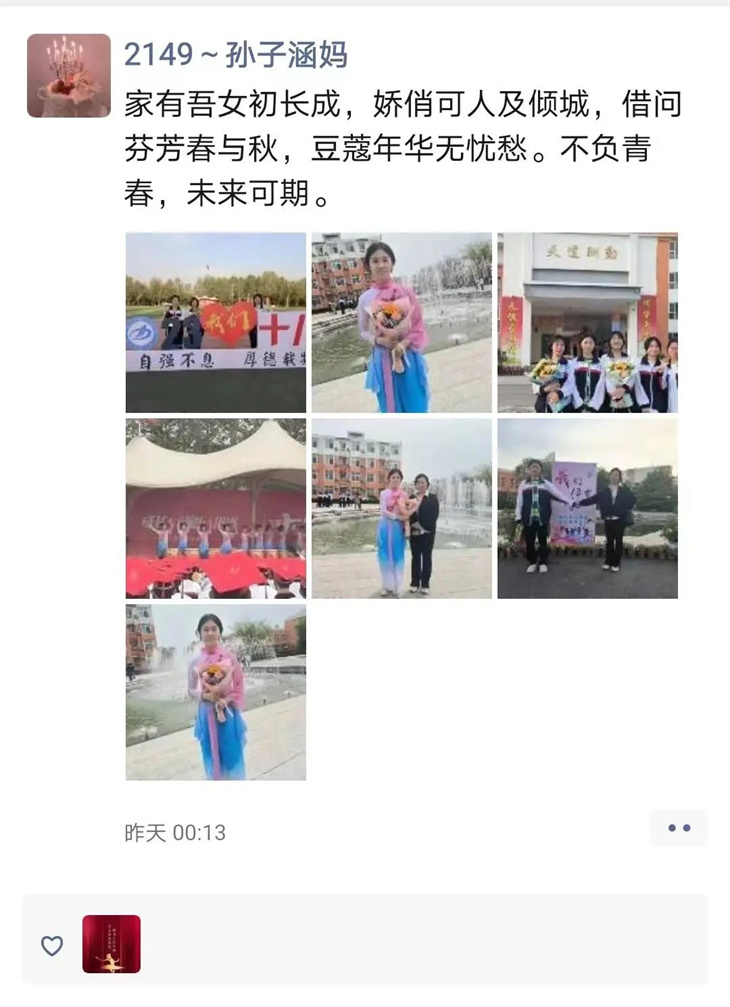The image size is (730, 1007).
Task: Open the last photo in the grid
Action: pyautogui.click(x=216, y=692)
